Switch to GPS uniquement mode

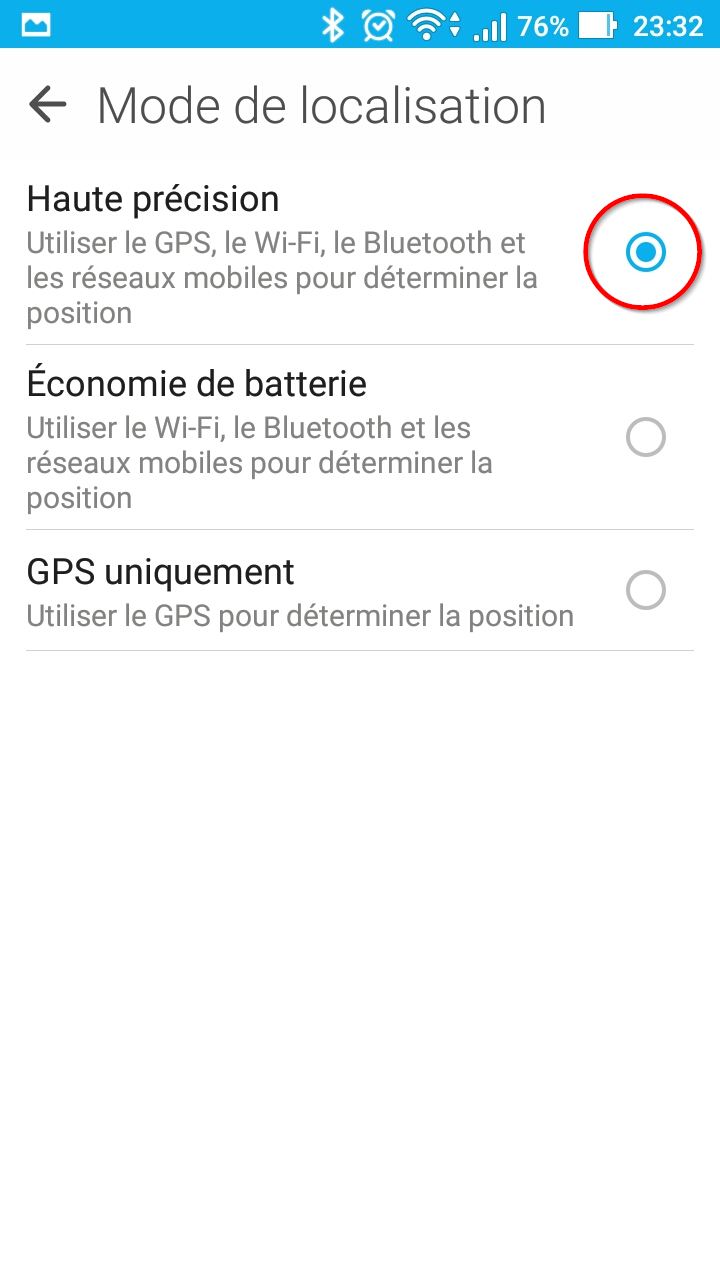pyautogui.click(x=645, y=590)
